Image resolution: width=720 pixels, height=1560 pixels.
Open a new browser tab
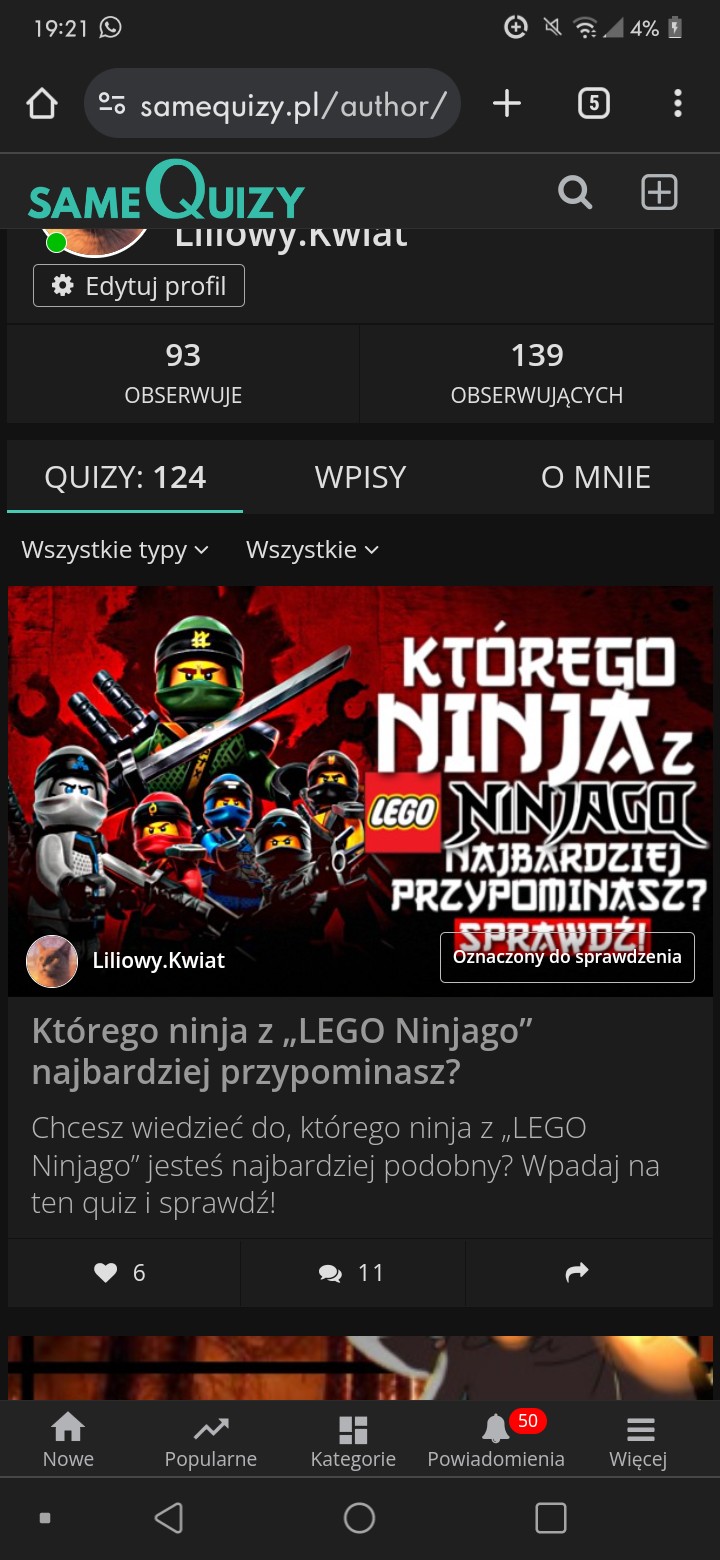tap(507, 103)
